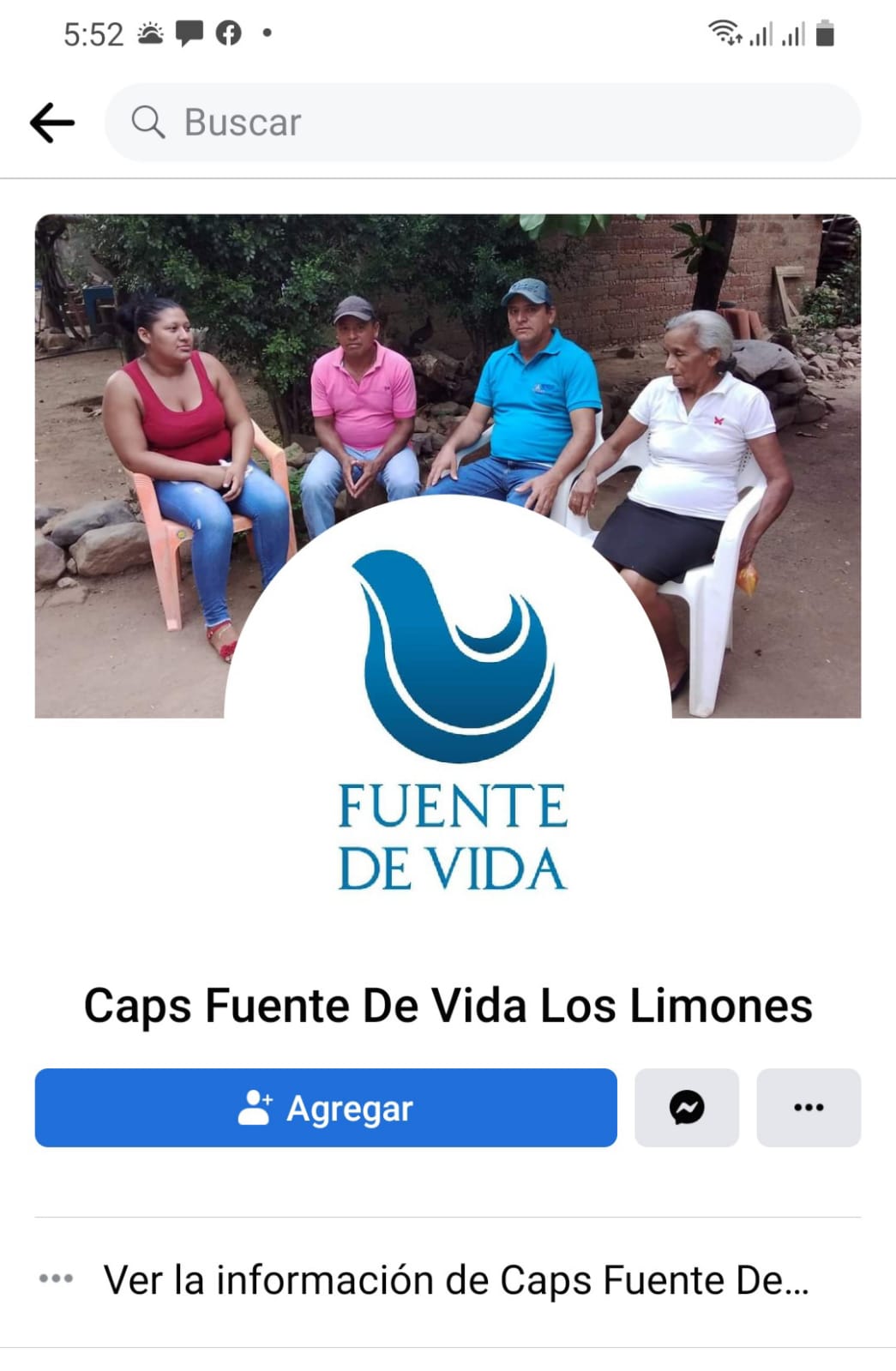Screen dimensions: 896x1371
Task: View information of Caps Fuente De Vida
Action: coord(454,1280)
